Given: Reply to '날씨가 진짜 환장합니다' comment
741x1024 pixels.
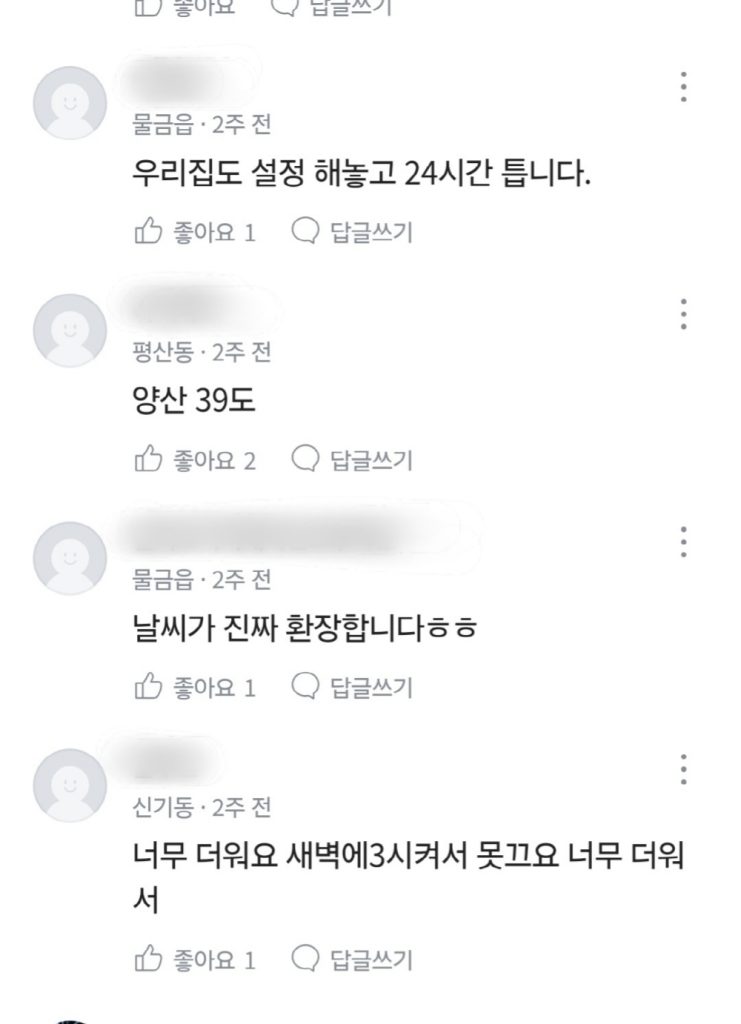Looking at the screenshot, I should click(x=352, y=688).
